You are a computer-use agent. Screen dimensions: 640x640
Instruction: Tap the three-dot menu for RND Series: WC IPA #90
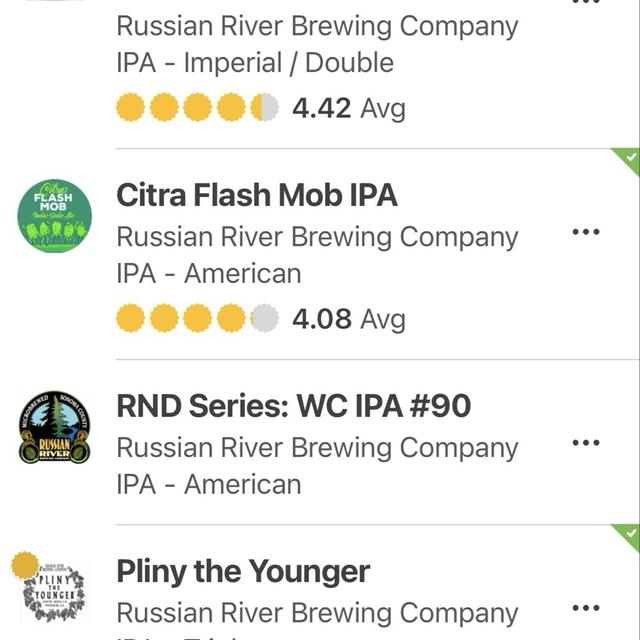[x=585, y=443]
